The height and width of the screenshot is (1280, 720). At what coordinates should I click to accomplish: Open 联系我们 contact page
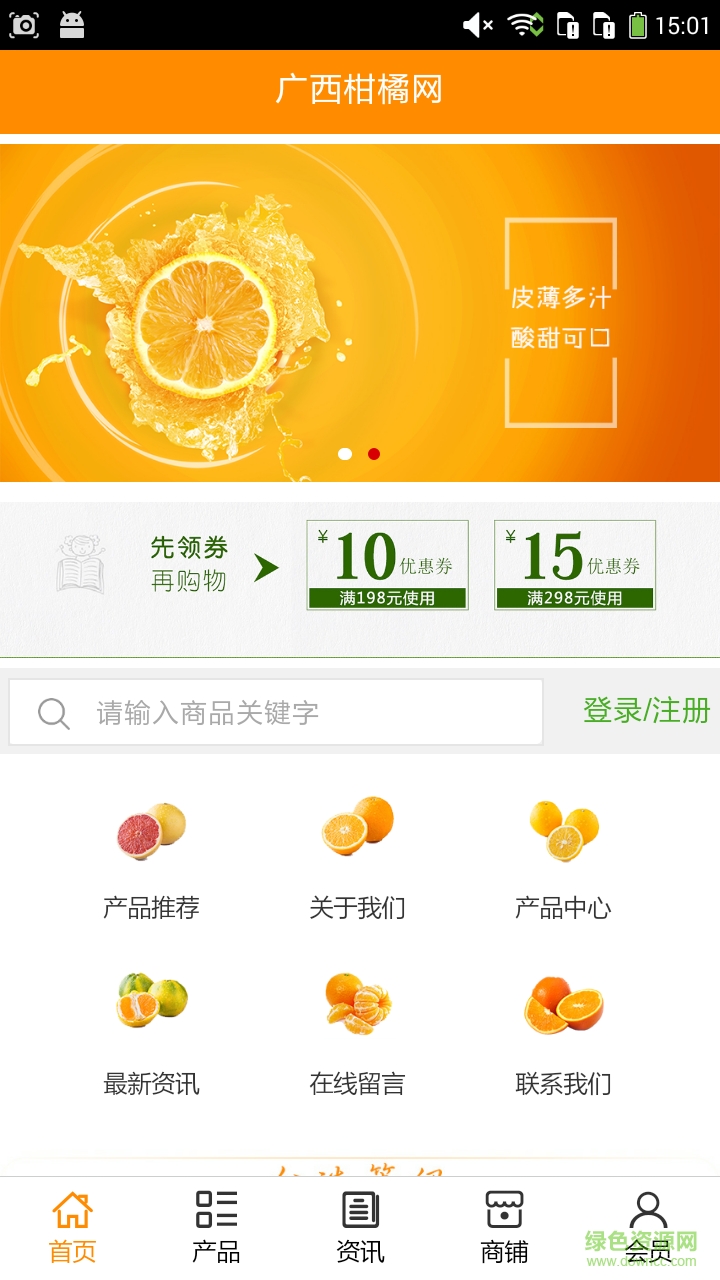tap(563, 1032)
